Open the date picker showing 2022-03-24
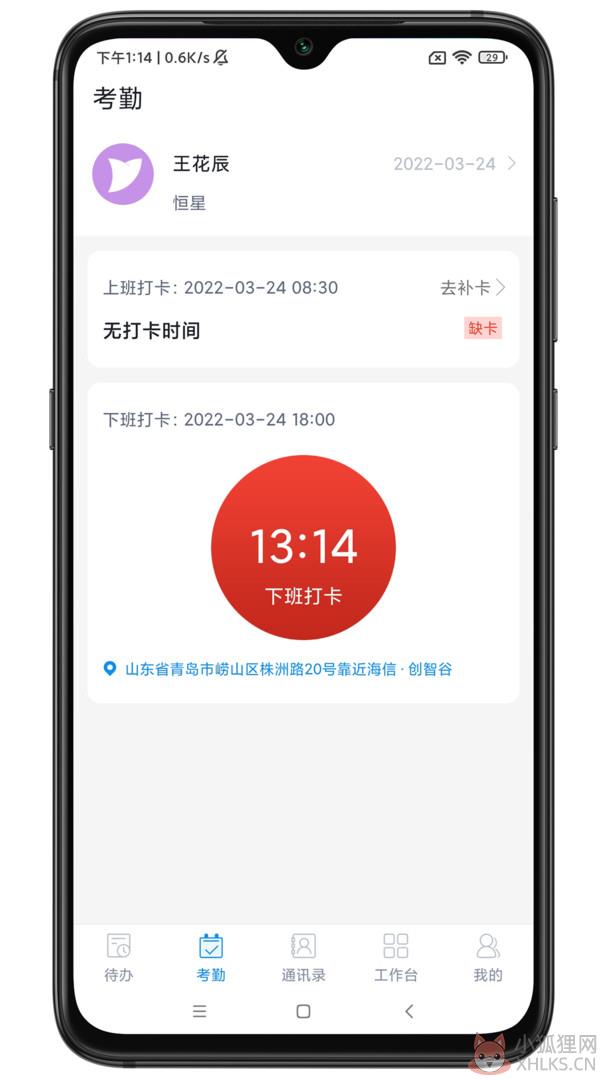607x1080 pixels. click(x=454, y=164)
